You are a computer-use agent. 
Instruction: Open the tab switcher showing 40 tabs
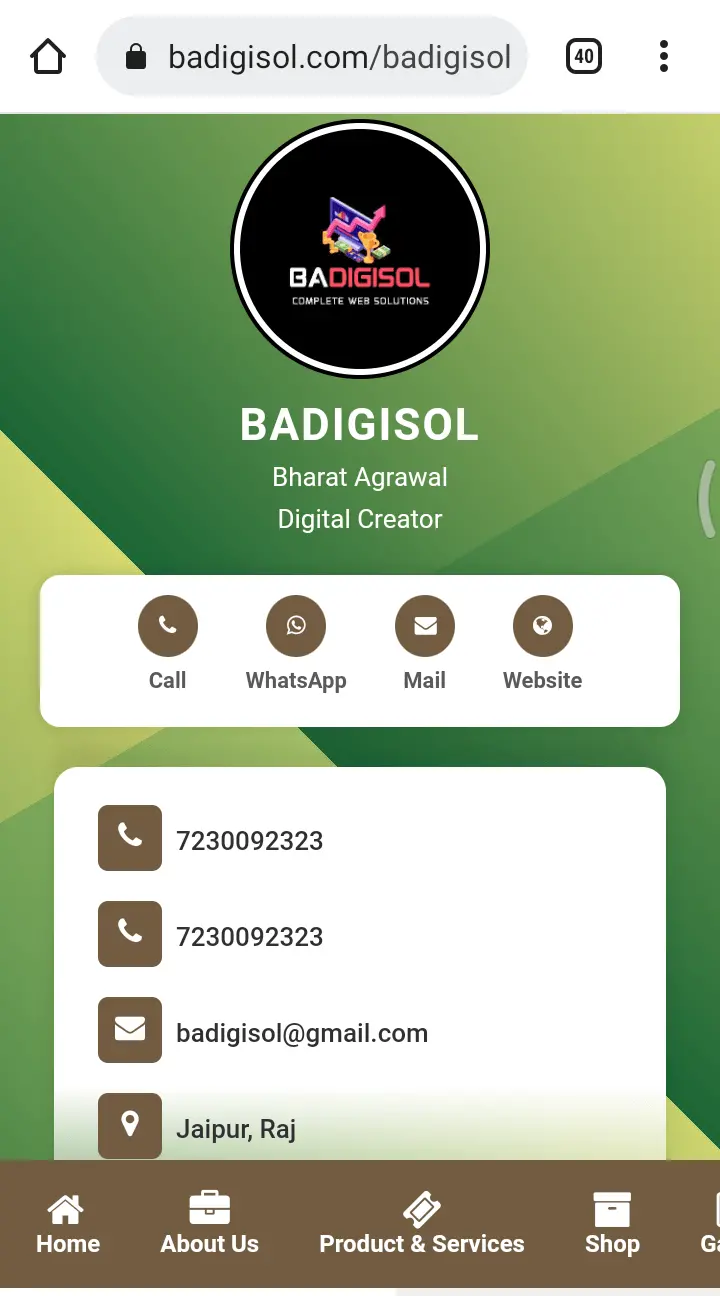(584, 57)
